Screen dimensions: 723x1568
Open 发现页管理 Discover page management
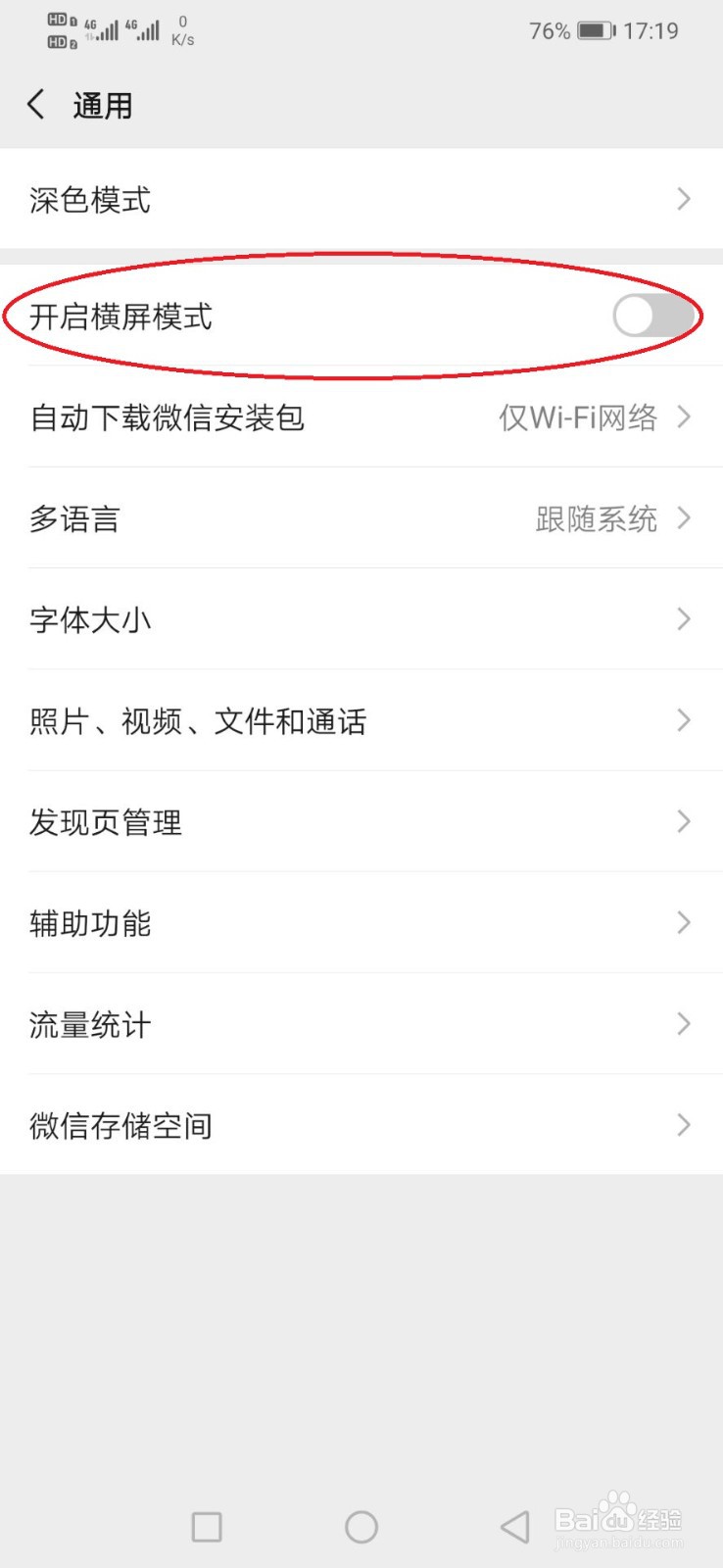tap(361, 822)
